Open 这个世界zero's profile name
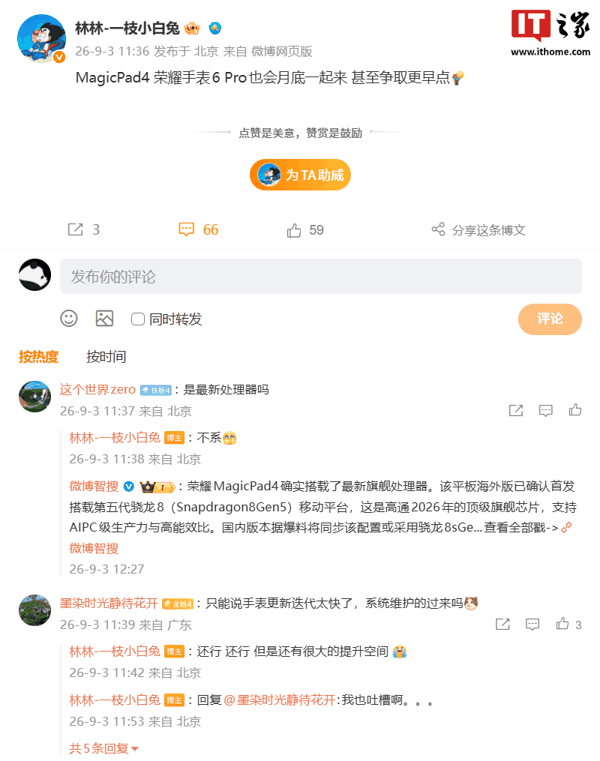 click(98, 390)
